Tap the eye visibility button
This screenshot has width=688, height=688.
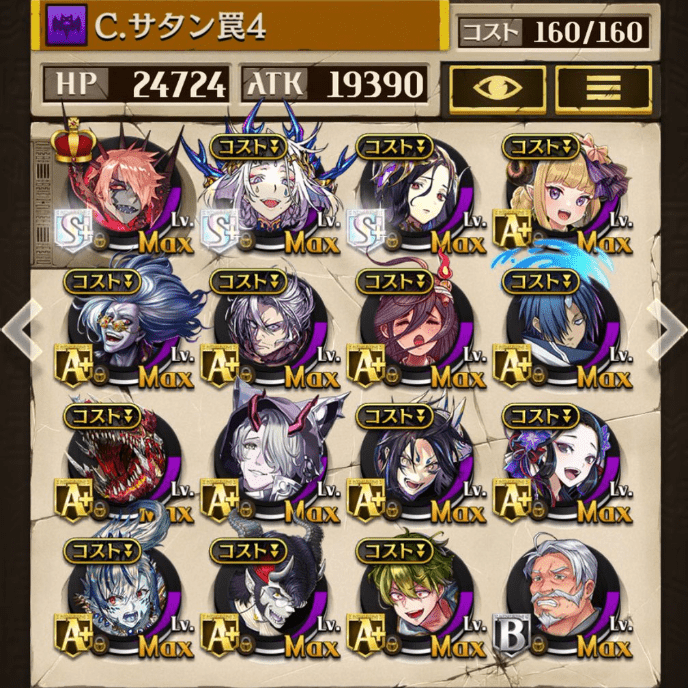point(497,86)
